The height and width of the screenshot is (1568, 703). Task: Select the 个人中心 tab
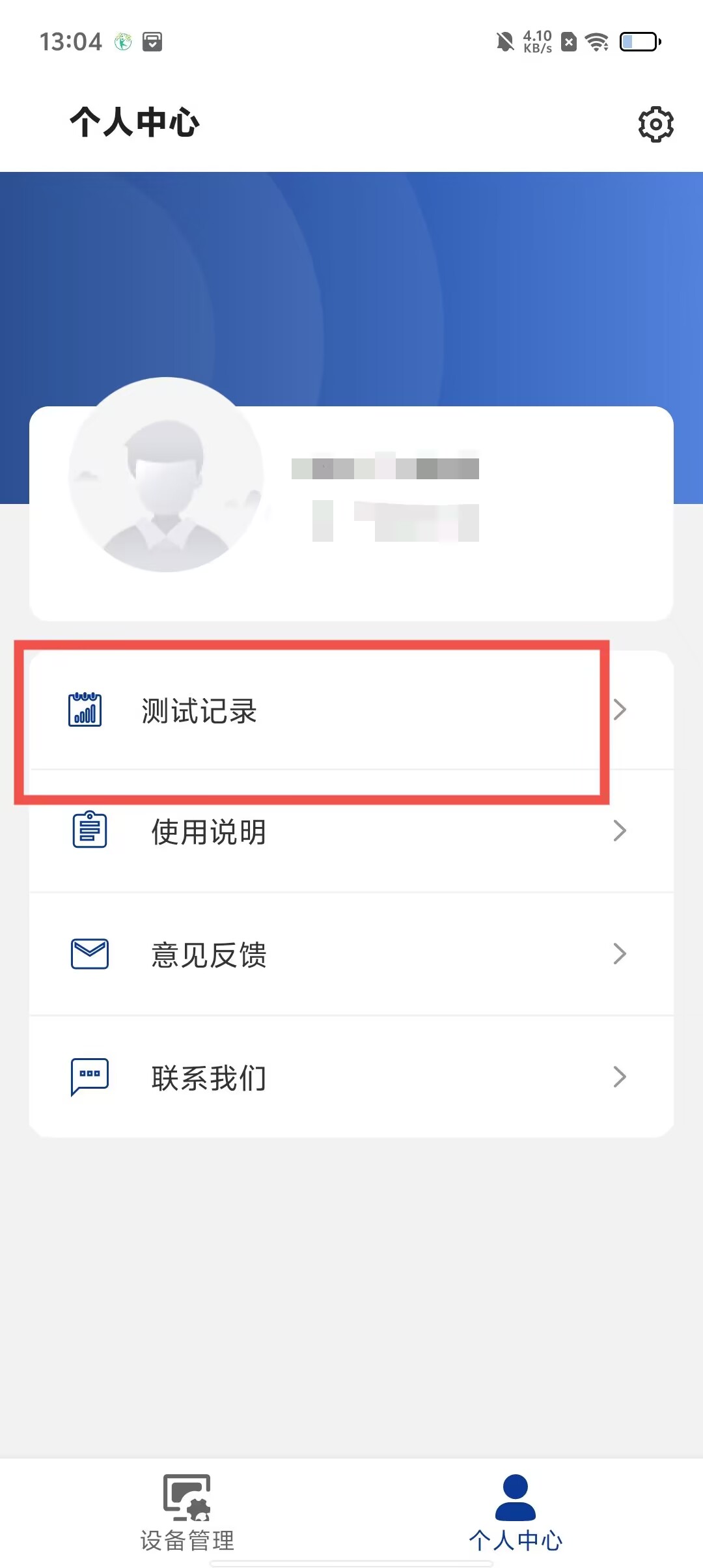click(515, 1513)
